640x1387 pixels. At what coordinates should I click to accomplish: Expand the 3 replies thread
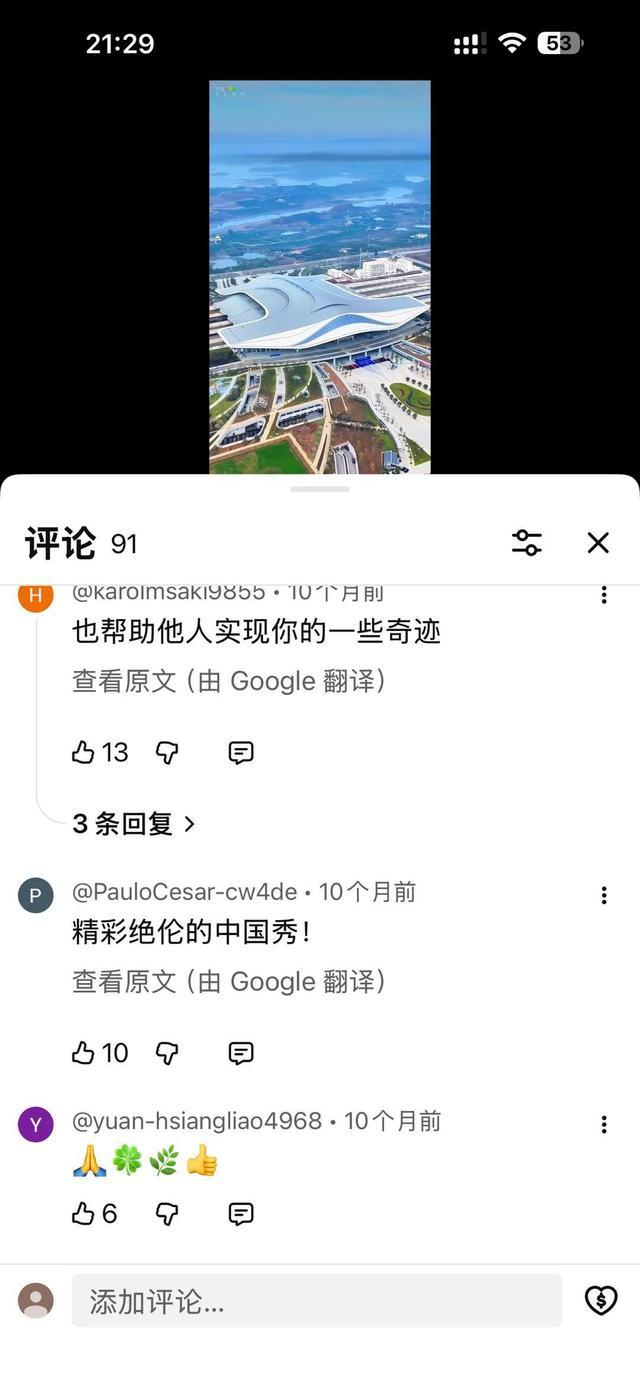click(134, 824)
